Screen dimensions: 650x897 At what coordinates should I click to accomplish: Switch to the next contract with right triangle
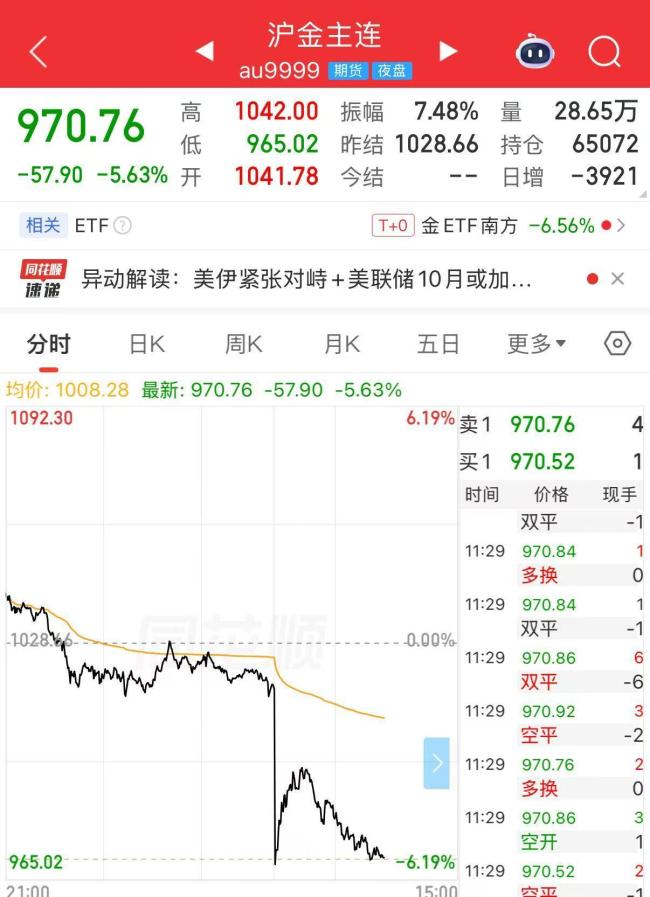(448, 51)
